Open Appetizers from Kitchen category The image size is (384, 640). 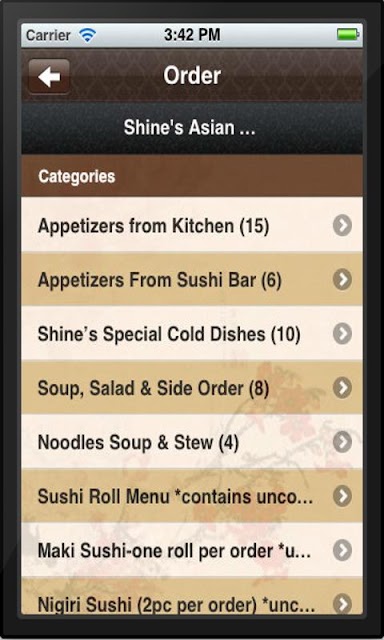click(x=192, y=225)
